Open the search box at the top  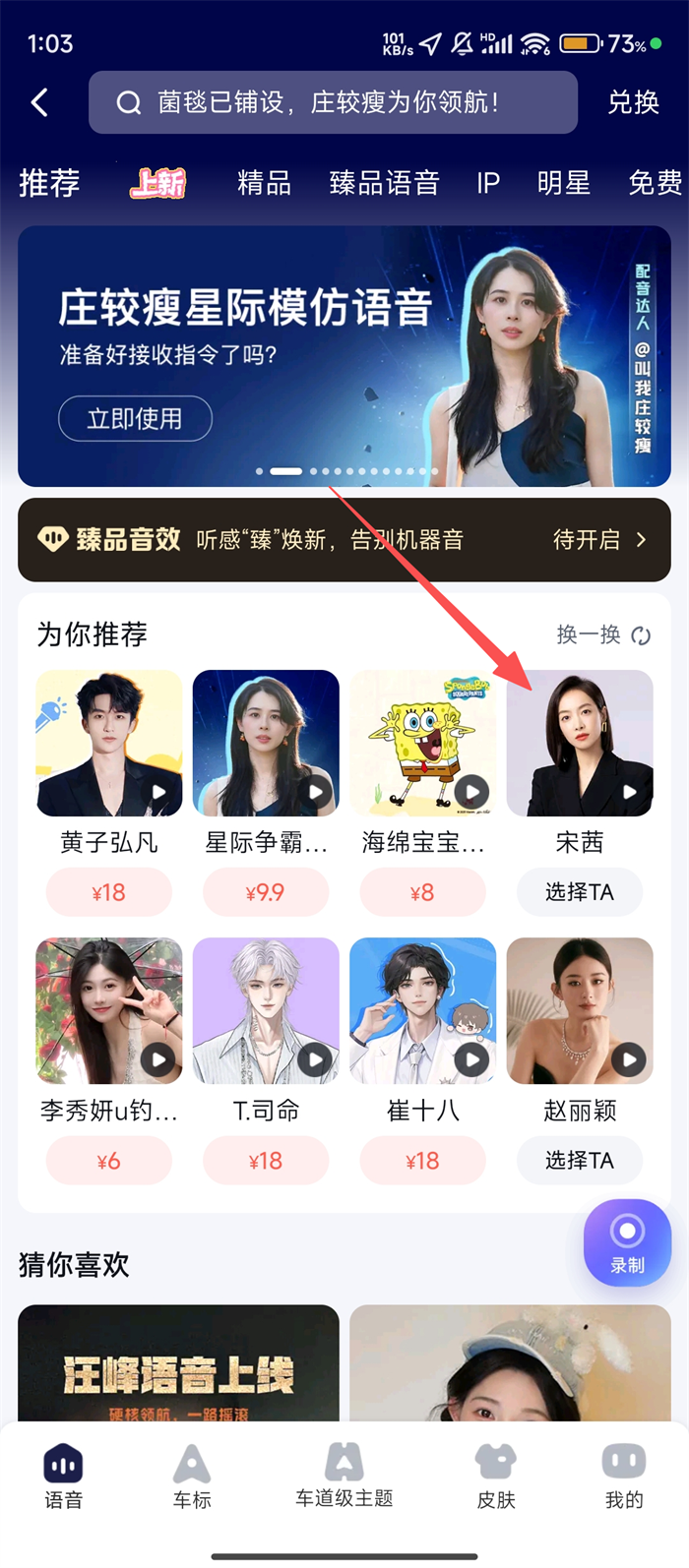tap(333, 102)
